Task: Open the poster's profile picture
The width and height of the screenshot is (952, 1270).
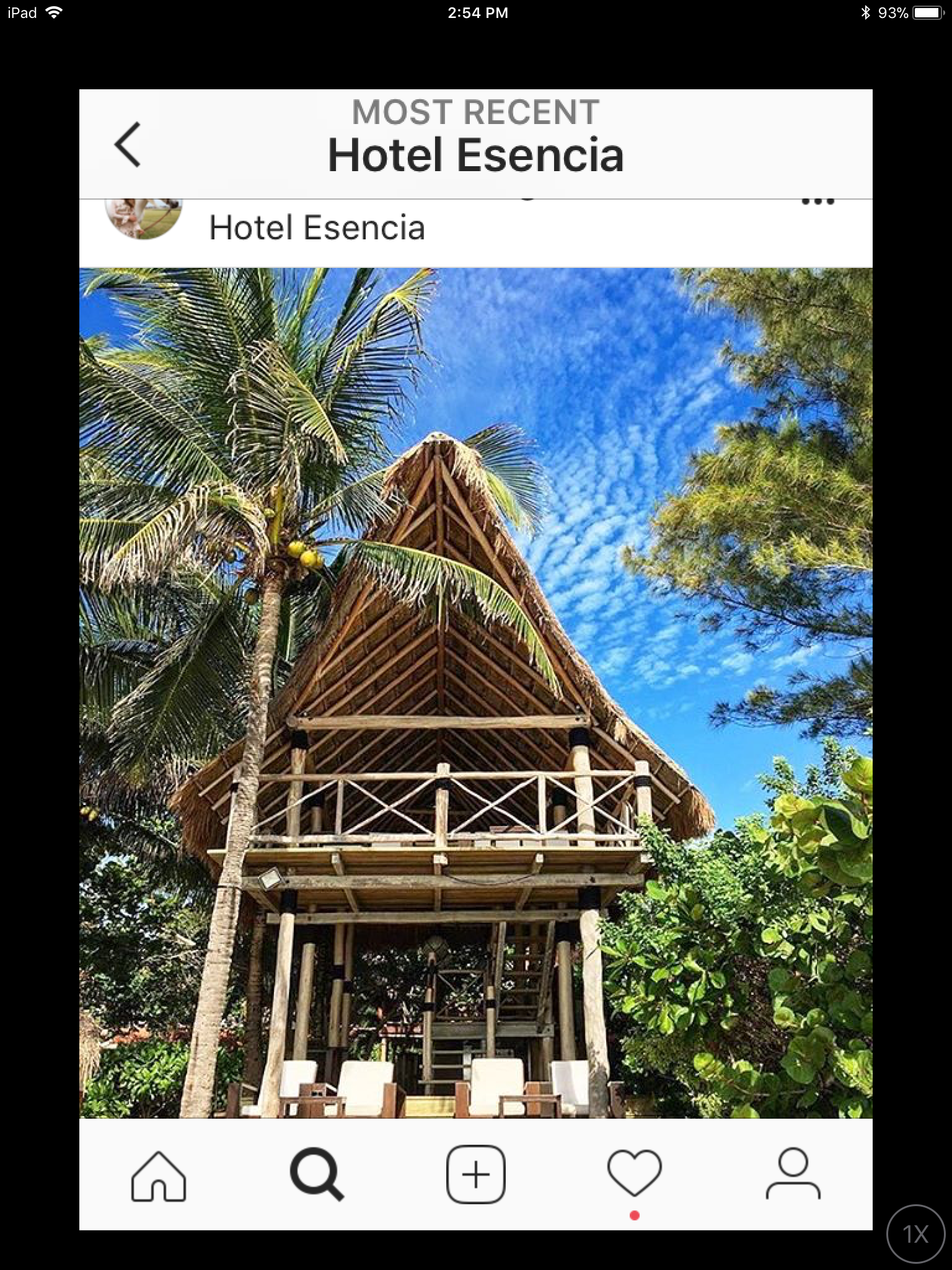Action: pos(144,217)
